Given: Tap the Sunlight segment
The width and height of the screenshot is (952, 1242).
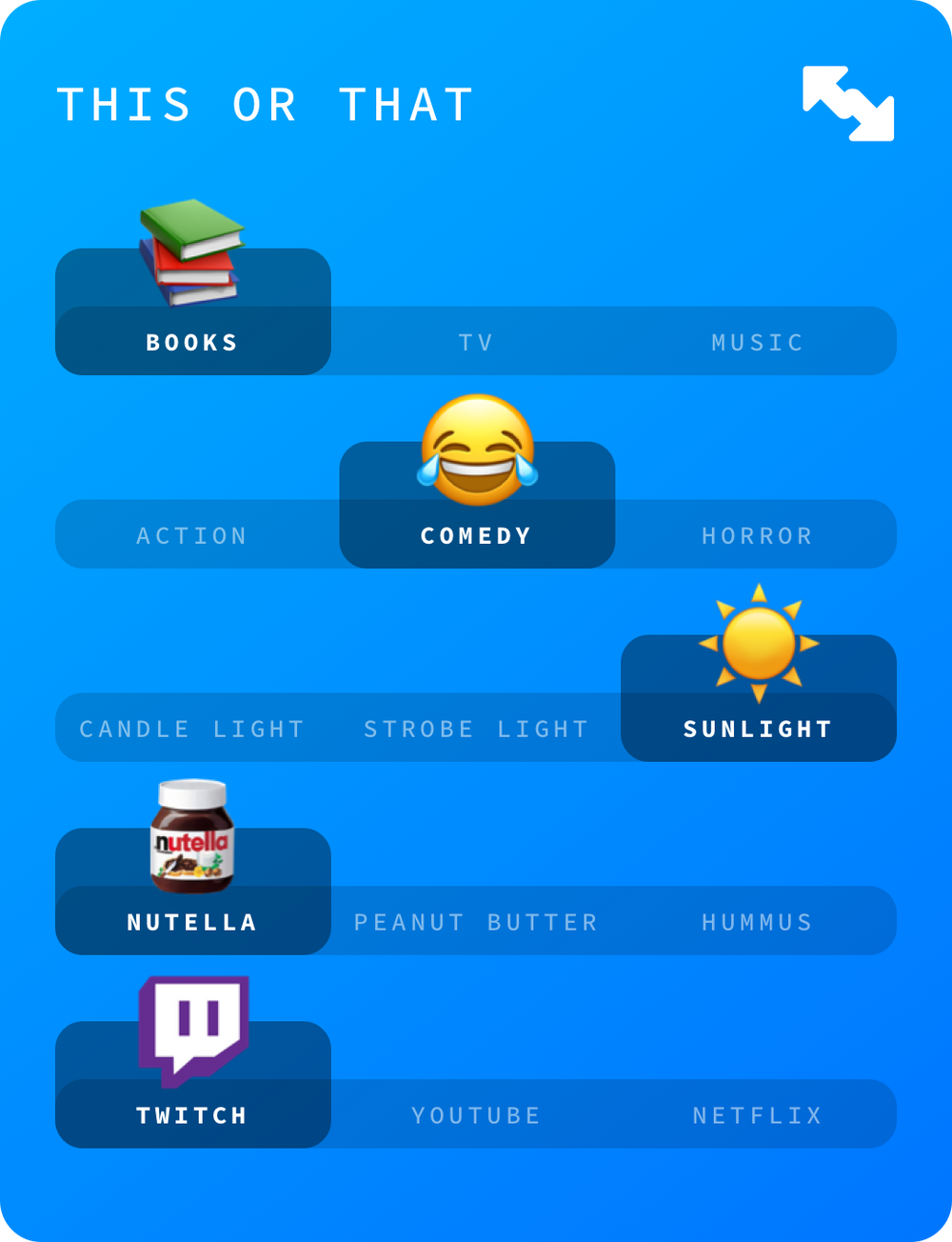Looking at the screenshot, I should point(758,729).
